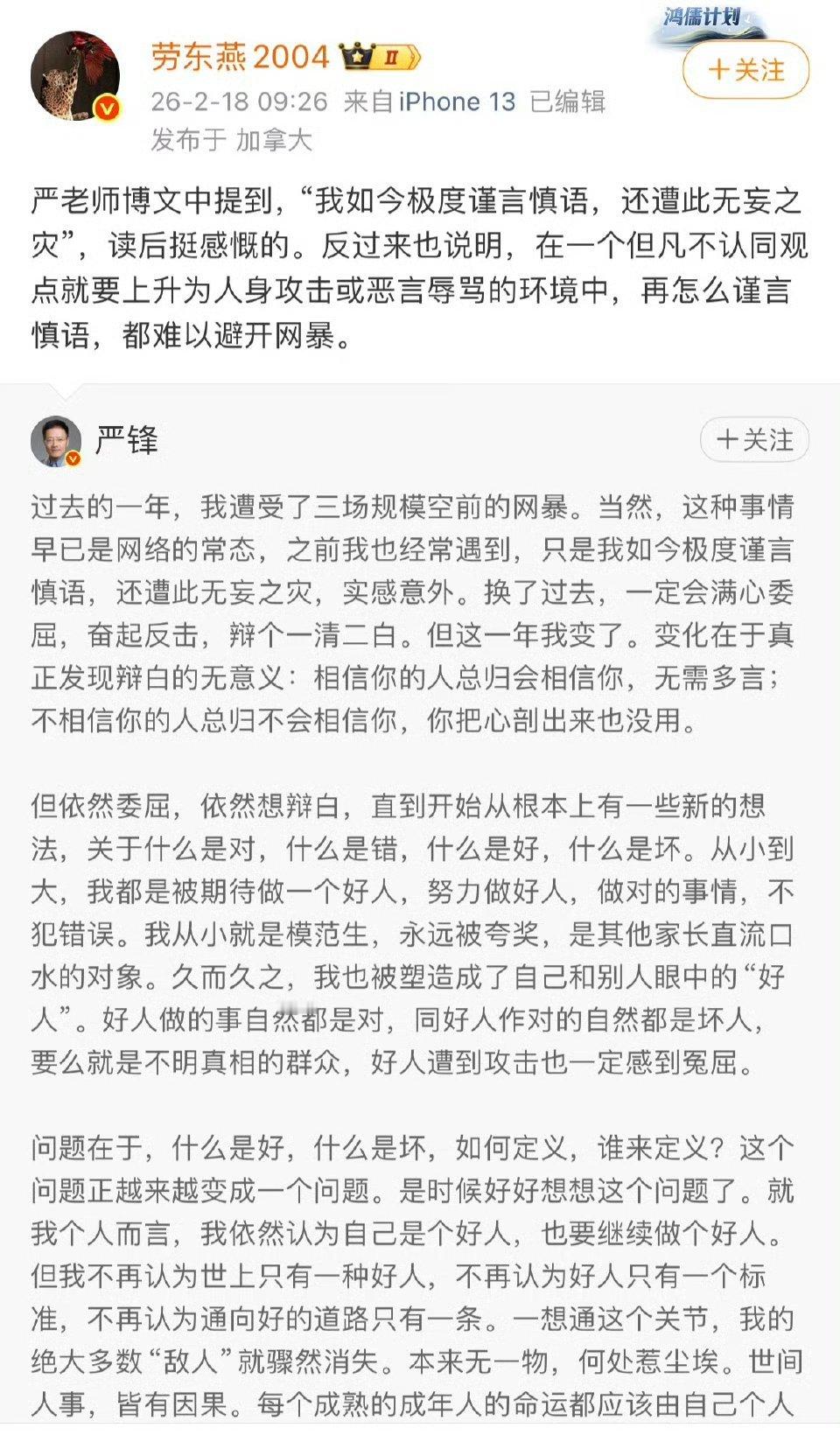Image resolution: width=840 pixels, height=1449 pixels.
Task: Follow 严锋 with his 关注 button
Action: 753,440
